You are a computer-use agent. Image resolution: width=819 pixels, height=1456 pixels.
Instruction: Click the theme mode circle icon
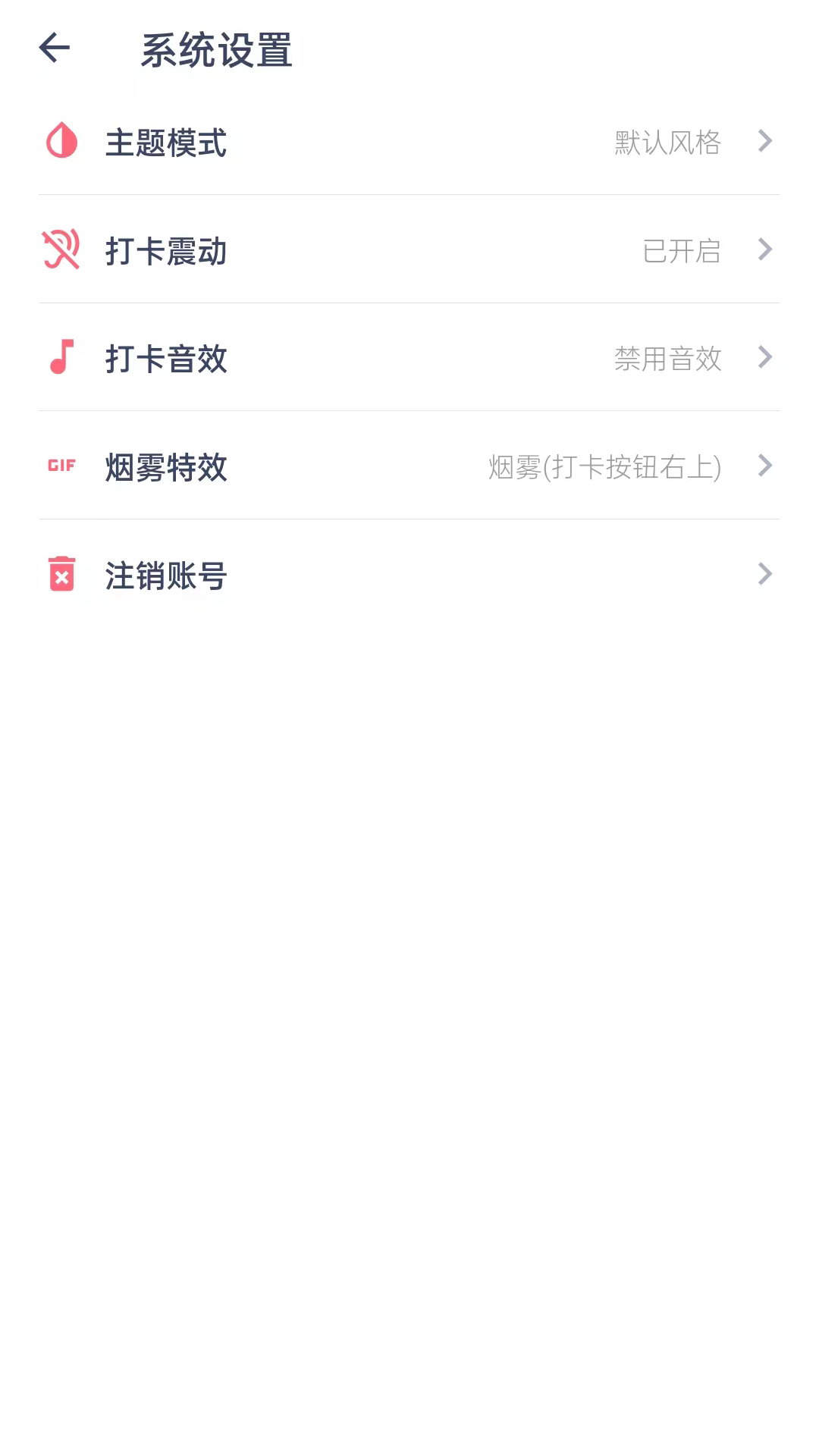pos(61,142)
